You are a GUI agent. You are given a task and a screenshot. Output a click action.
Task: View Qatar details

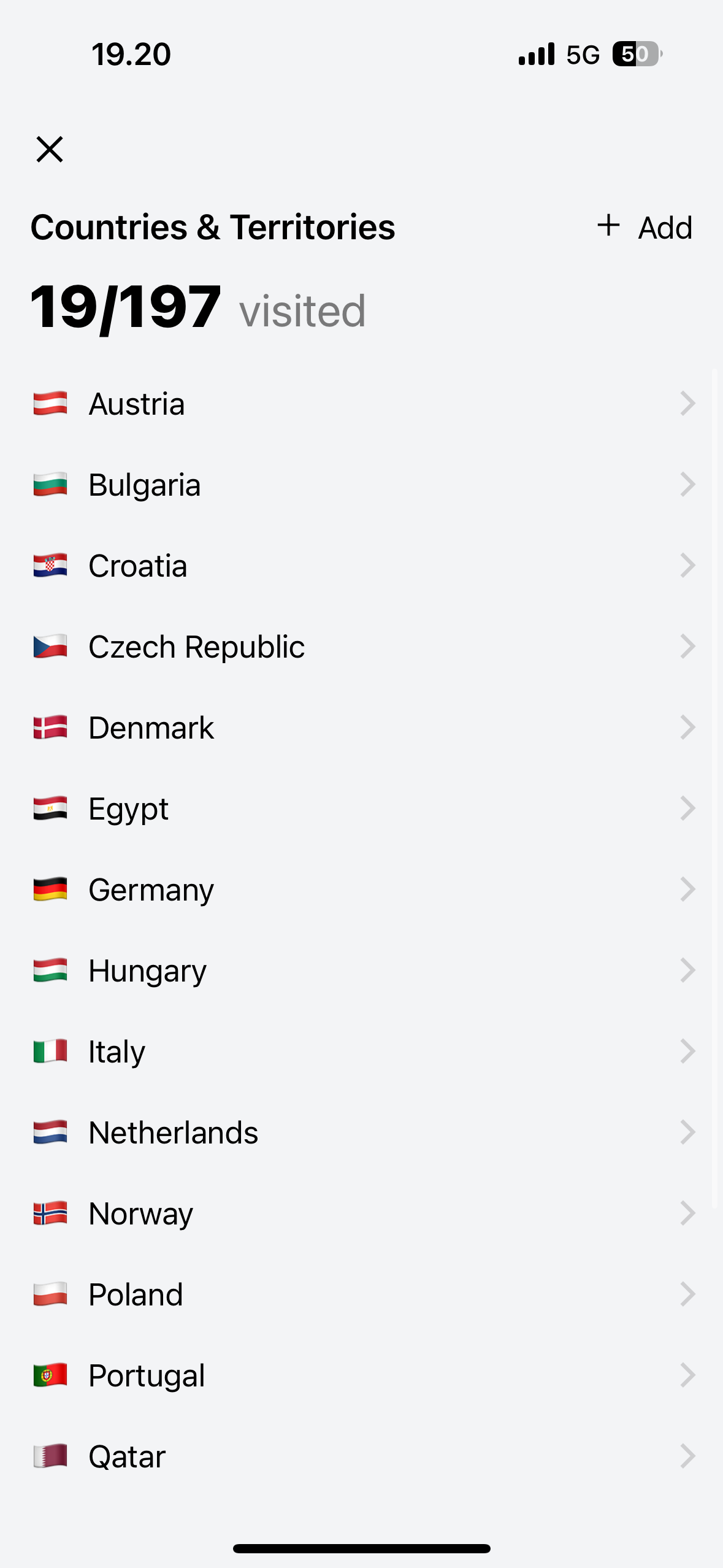click(362, 1456)
